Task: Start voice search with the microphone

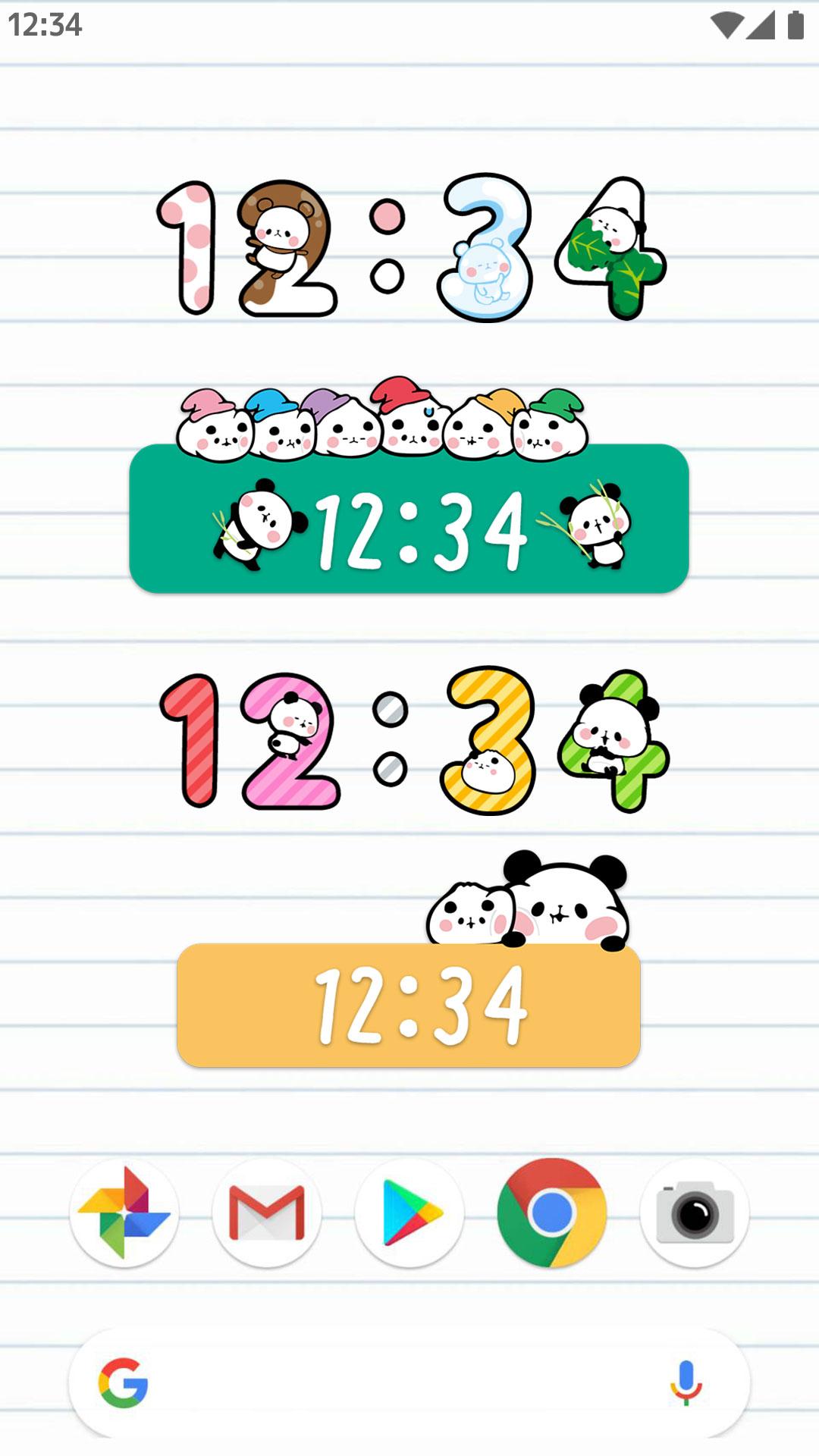Action: pos(686,1382)
